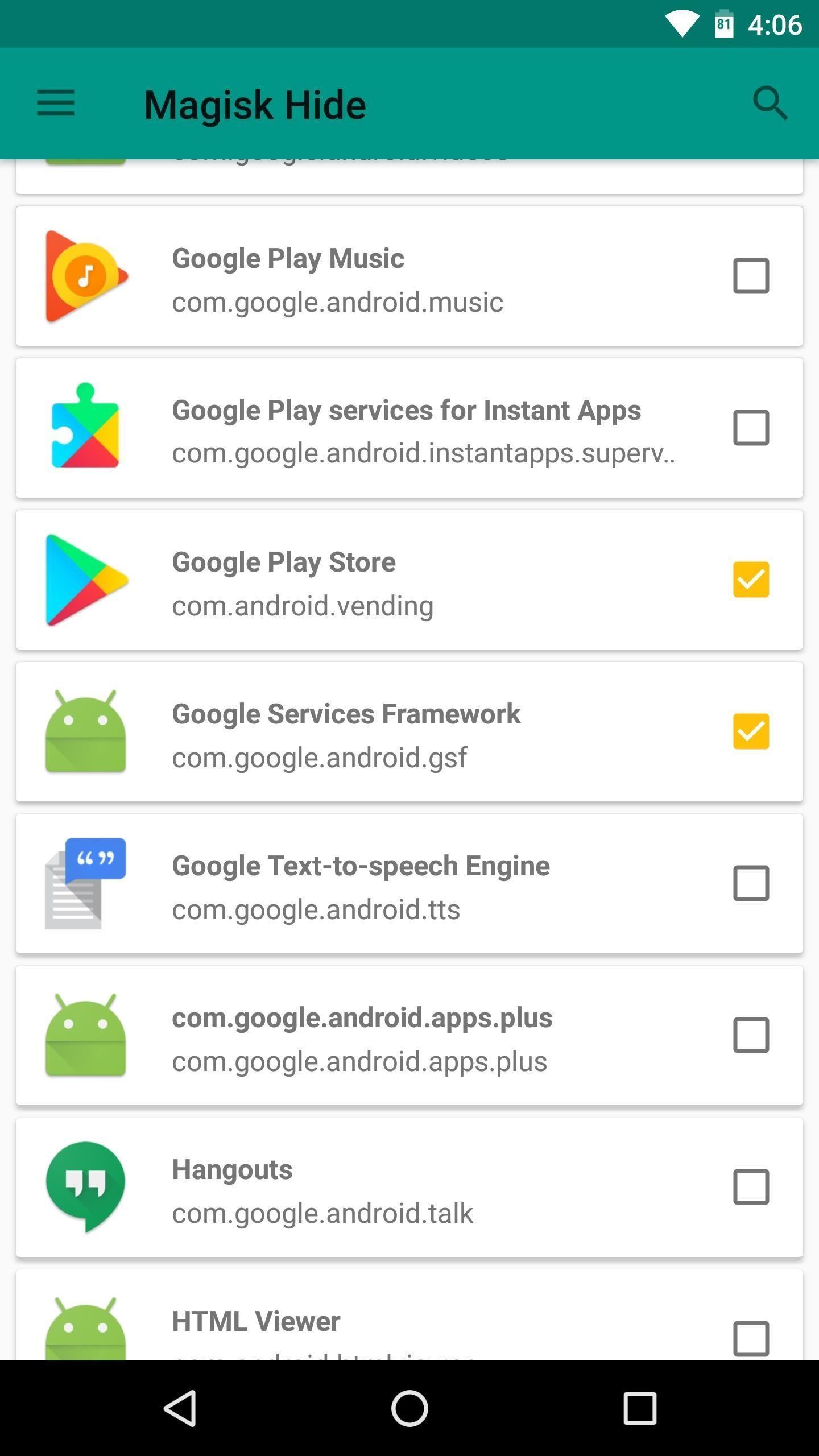Go back using the system back button
Image resolution: width=819 pixels, height=1456 pixels.
click(181, 1408)
